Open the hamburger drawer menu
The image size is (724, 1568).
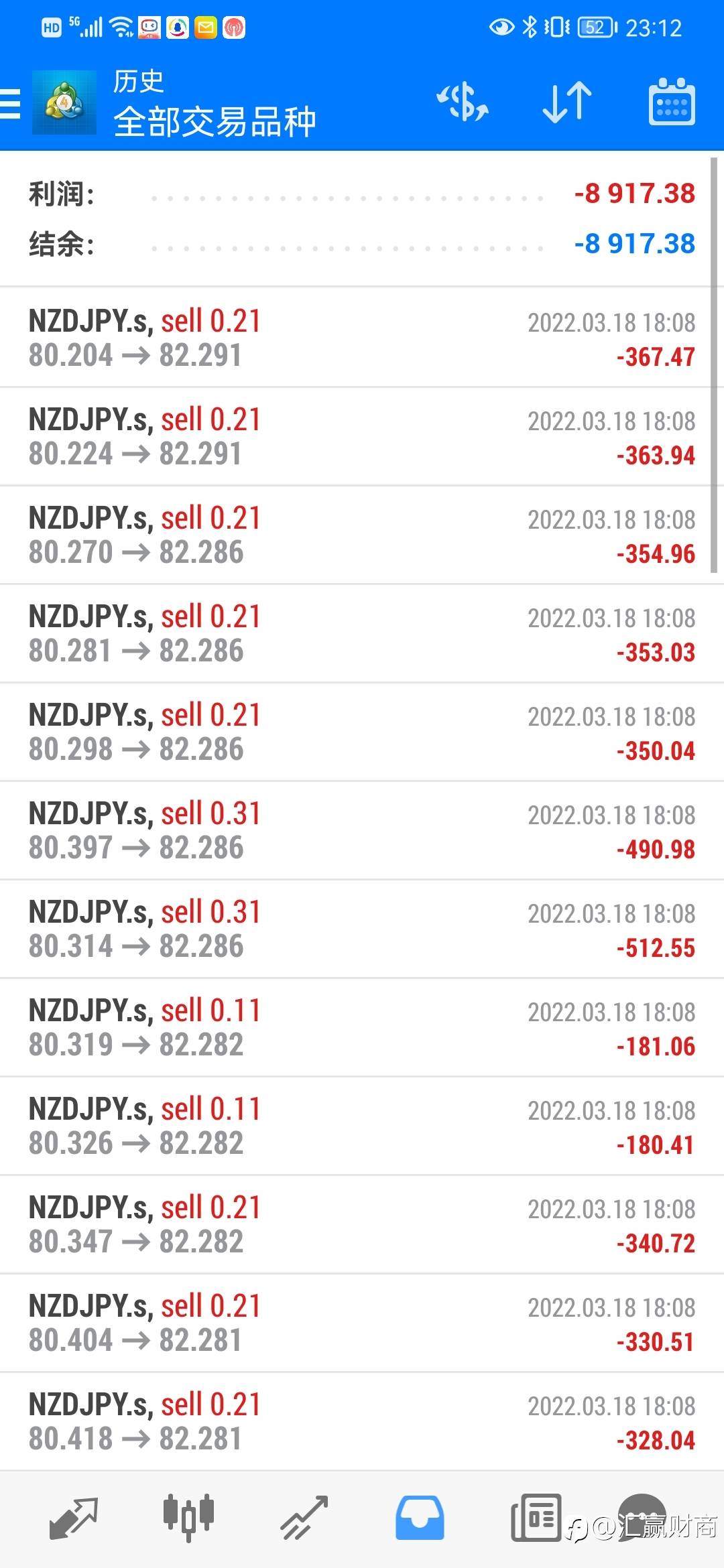tap(11, 104)
